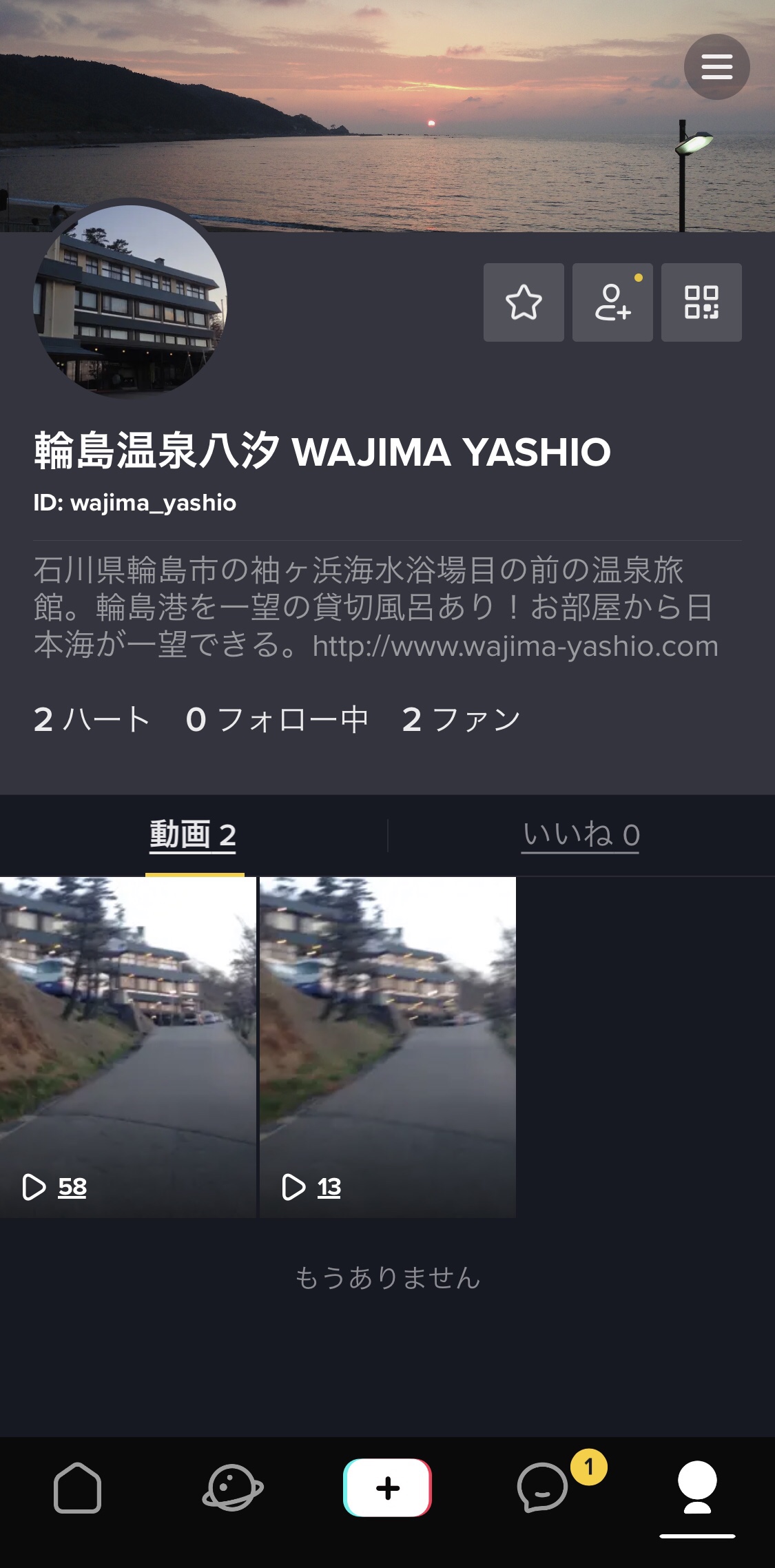Screen dimensions: 775x1568
Task: Select the profile tab
Action: (697, 1488)
